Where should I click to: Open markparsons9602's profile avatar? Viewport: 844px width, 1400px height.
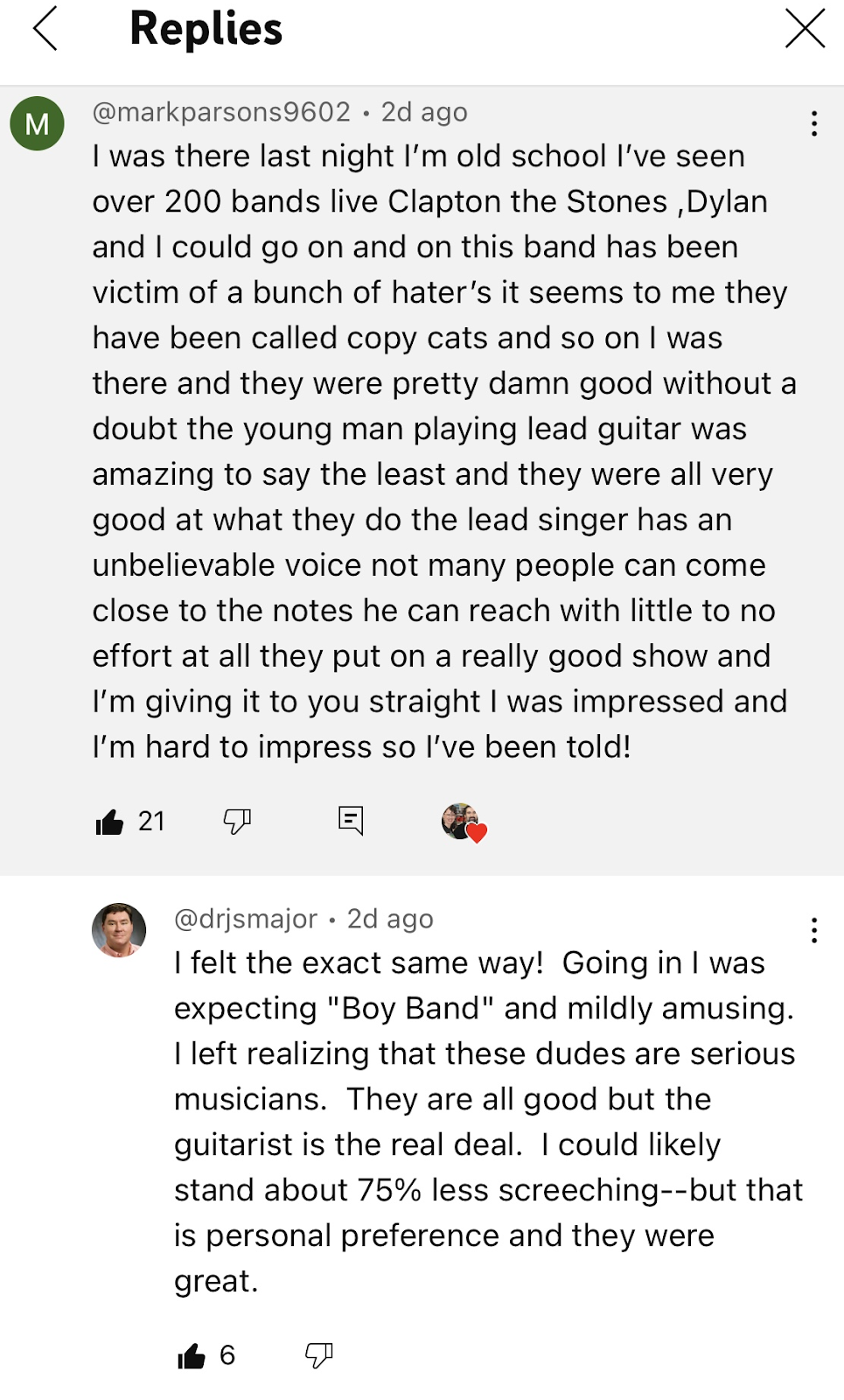click(x=37, y=123)
